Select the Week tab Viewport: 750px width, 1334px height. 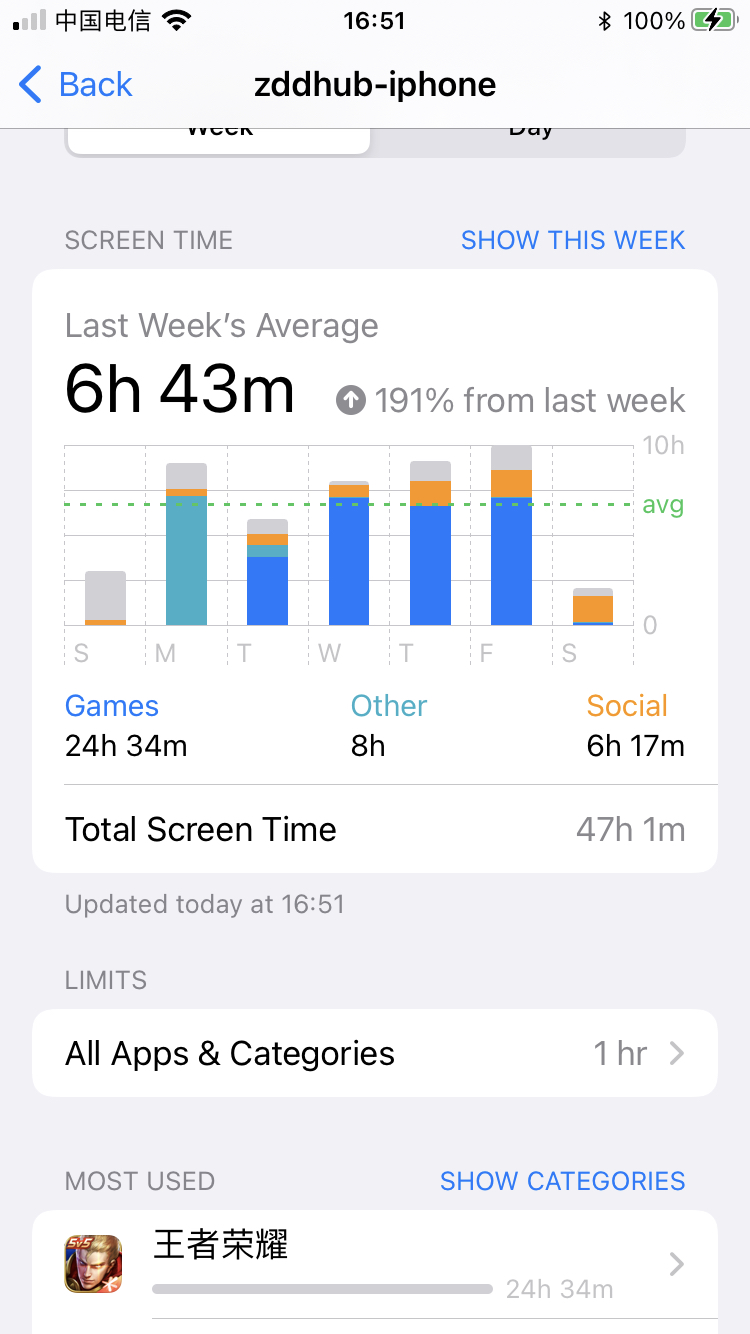click(218, 127)
